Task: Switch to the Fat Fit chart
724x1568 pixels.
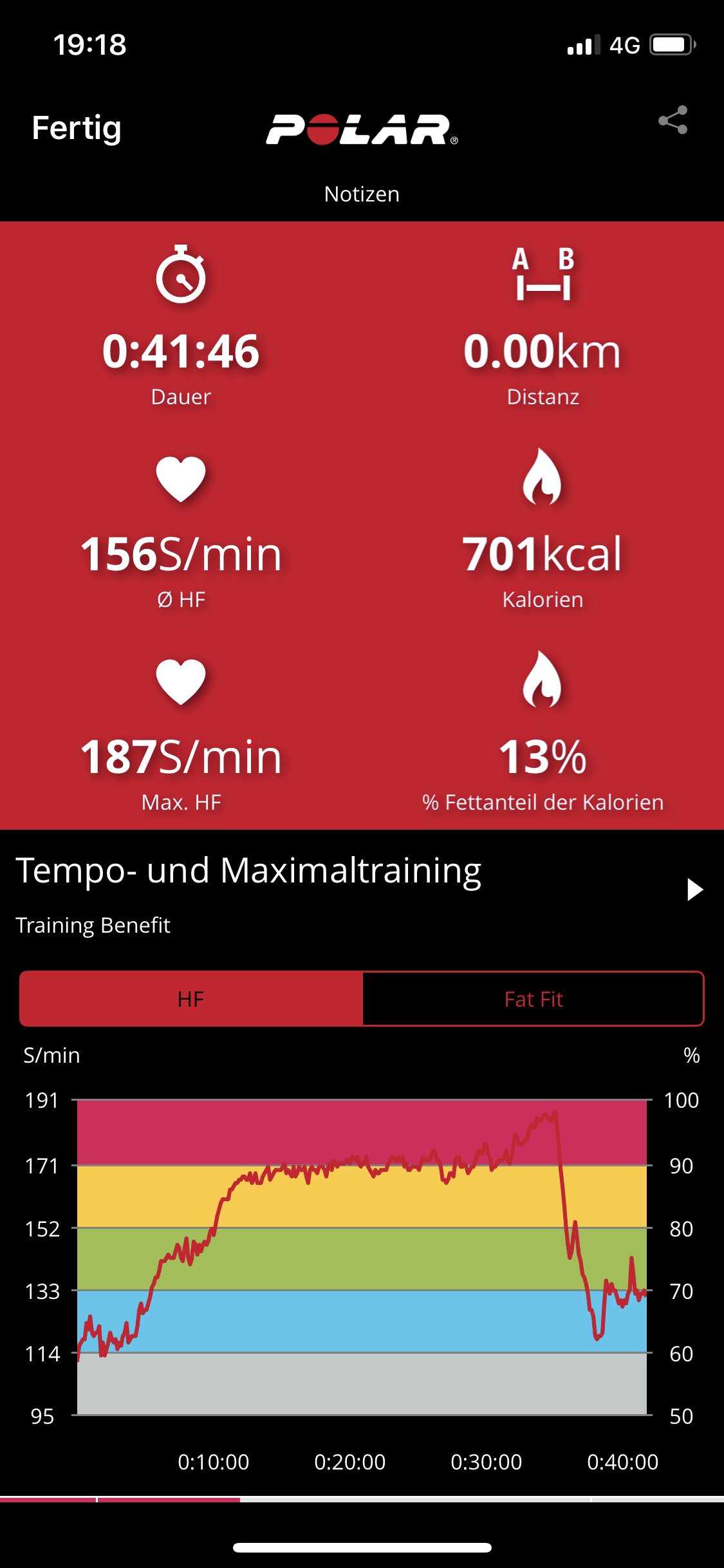Action: coord(533,999)
